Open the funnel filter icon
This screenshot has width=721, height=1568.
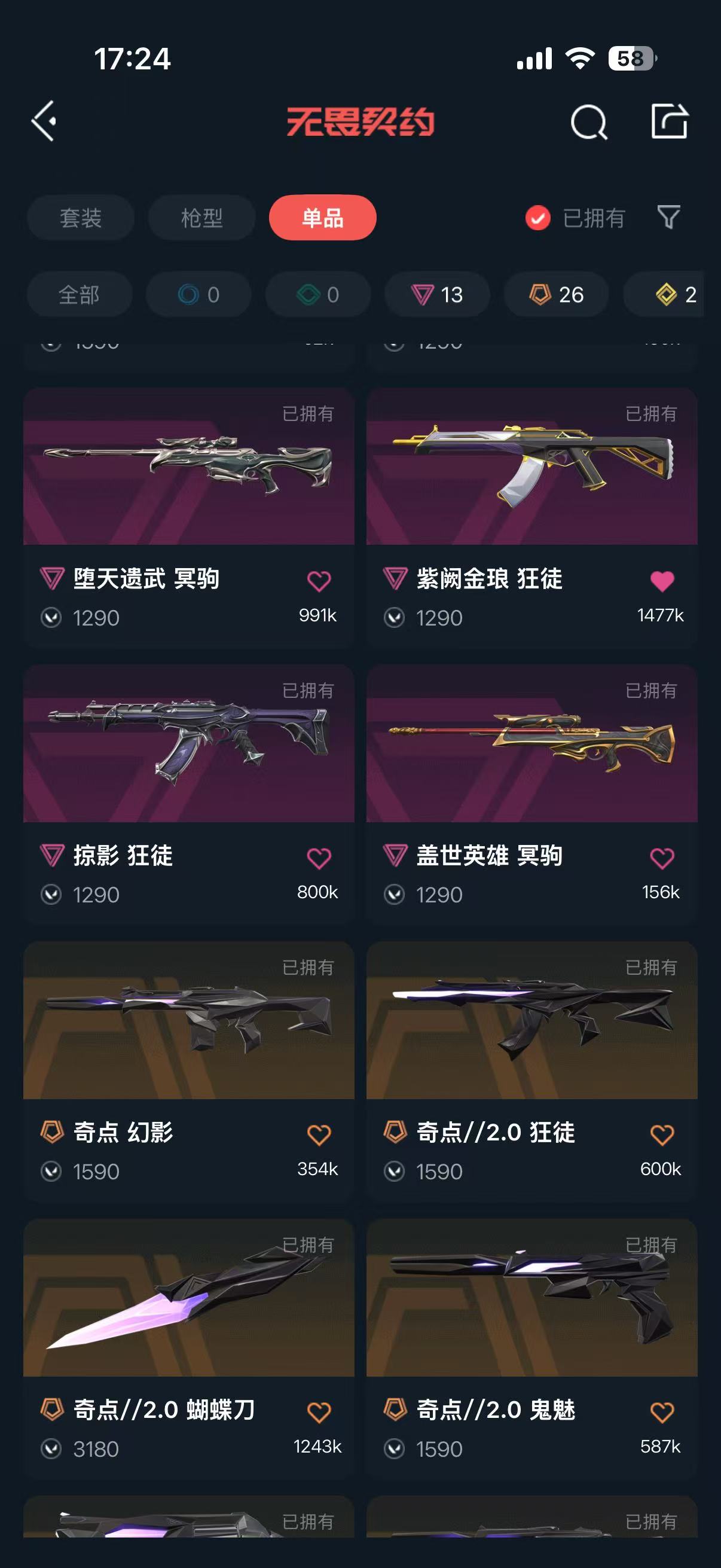[668, 217]
